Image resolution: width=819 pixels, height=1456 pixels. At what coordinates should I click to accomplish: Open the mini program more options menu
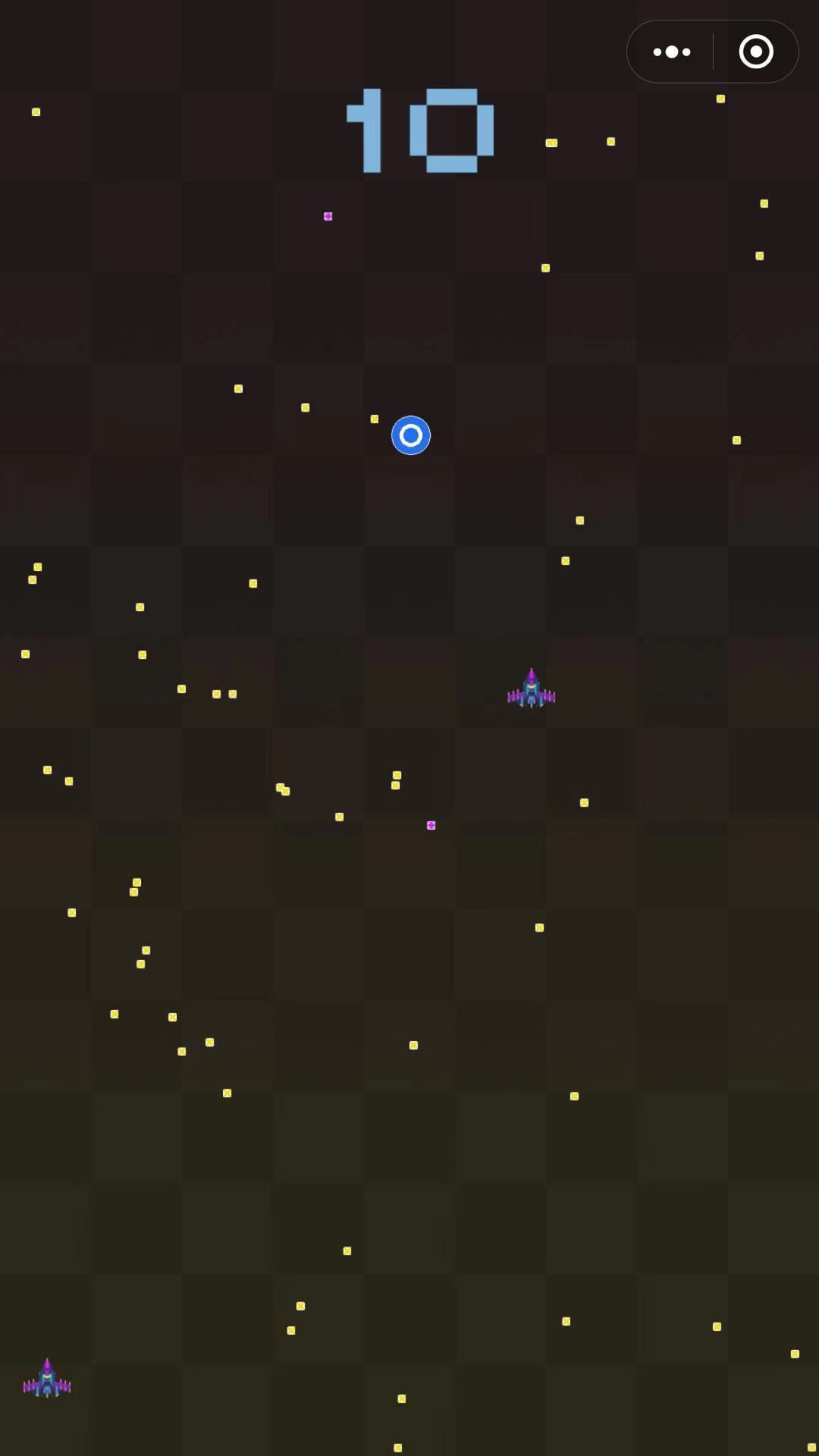pos(672,52)
